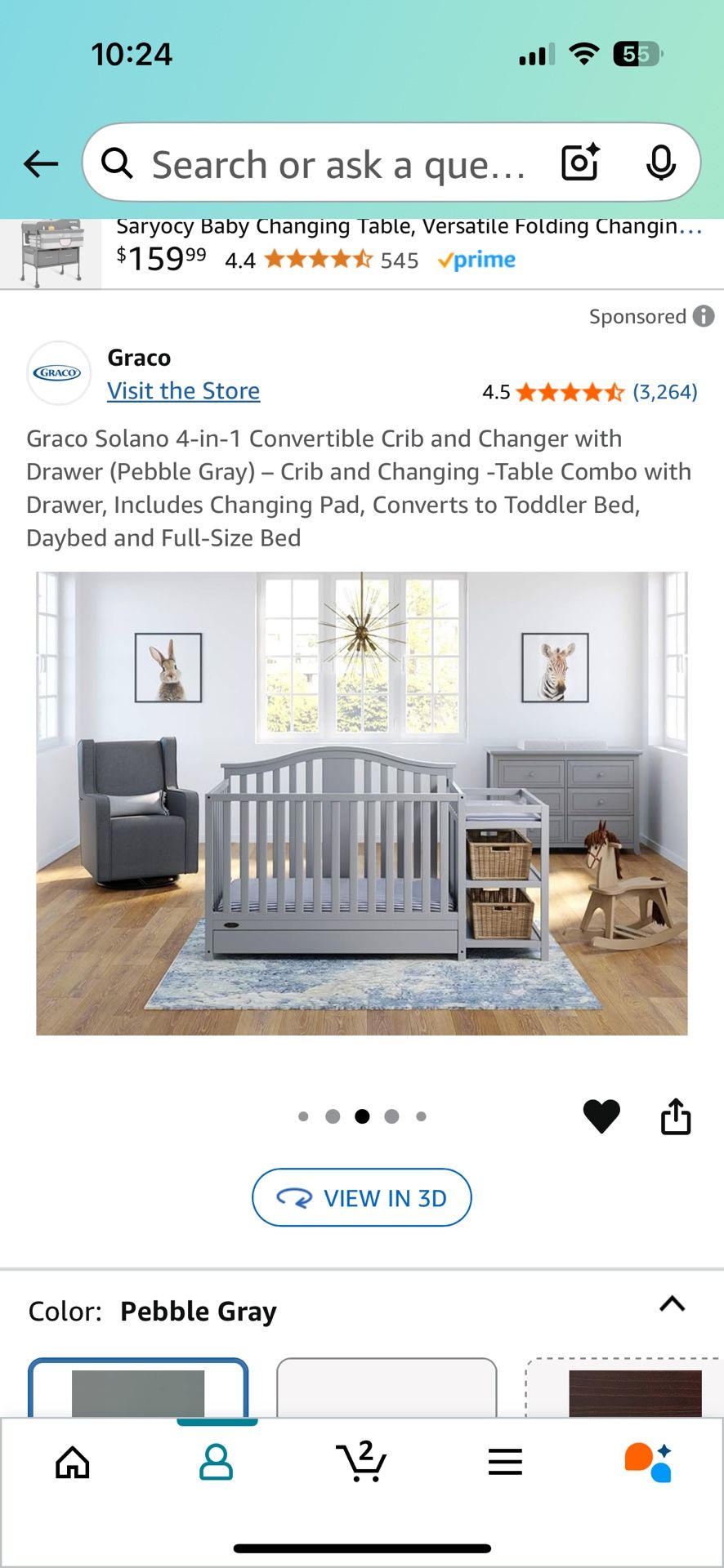The width and height of the screenshot is (724, 1568).
Task: Open the hamburger menu in bottom navigation
Action: coord(507,1462)
